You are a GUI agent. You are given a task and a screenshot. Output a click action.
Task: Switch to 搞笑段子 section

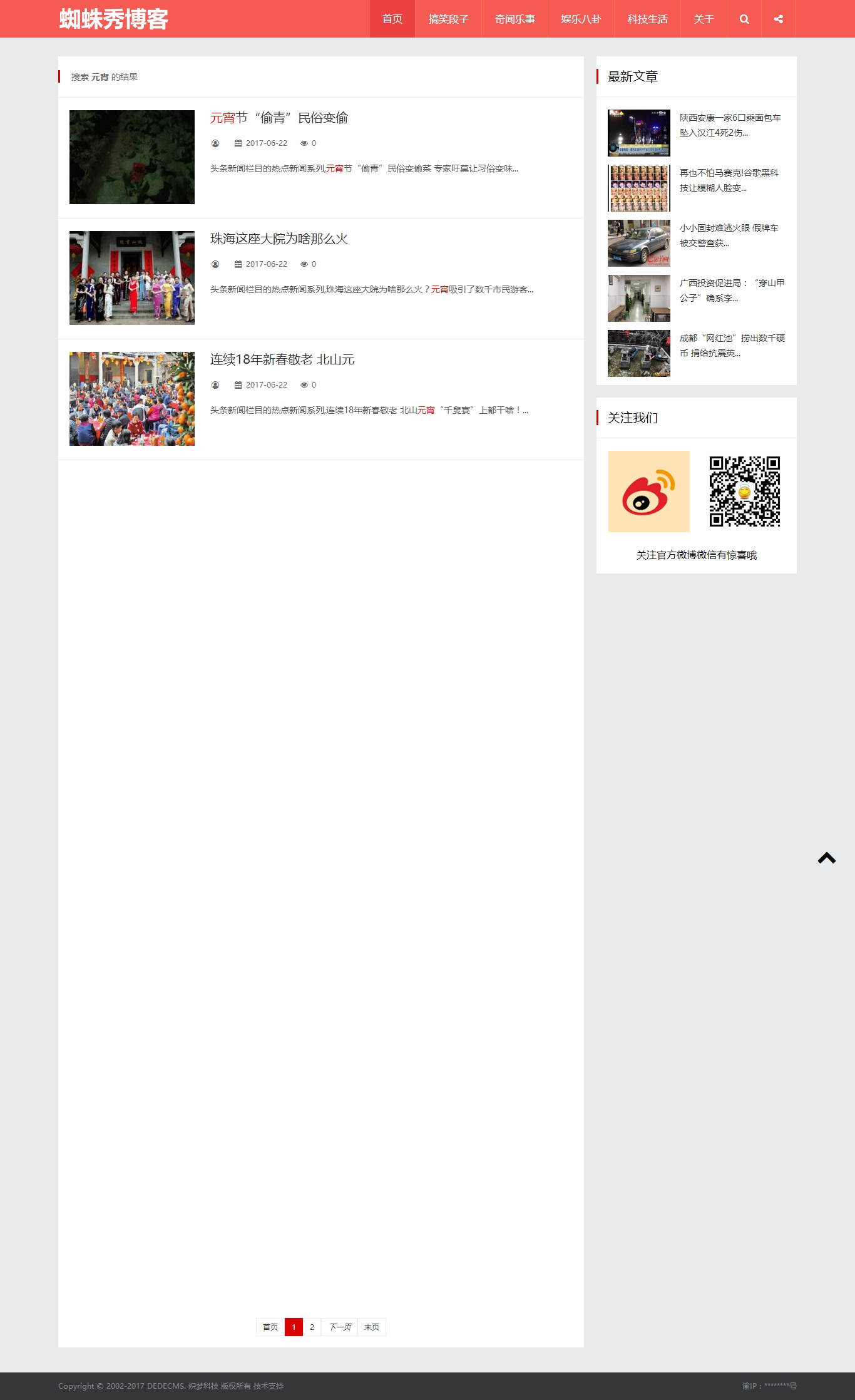tap(448, 19)
